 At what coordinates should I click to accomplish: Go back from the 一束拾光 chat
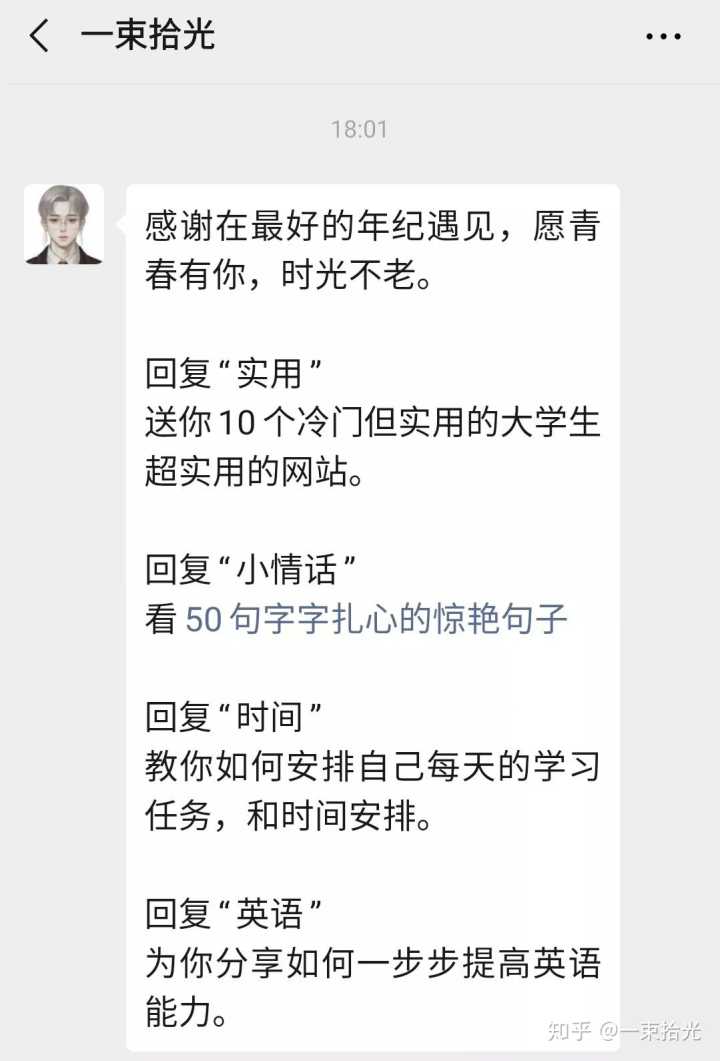(x=39, y=36)
